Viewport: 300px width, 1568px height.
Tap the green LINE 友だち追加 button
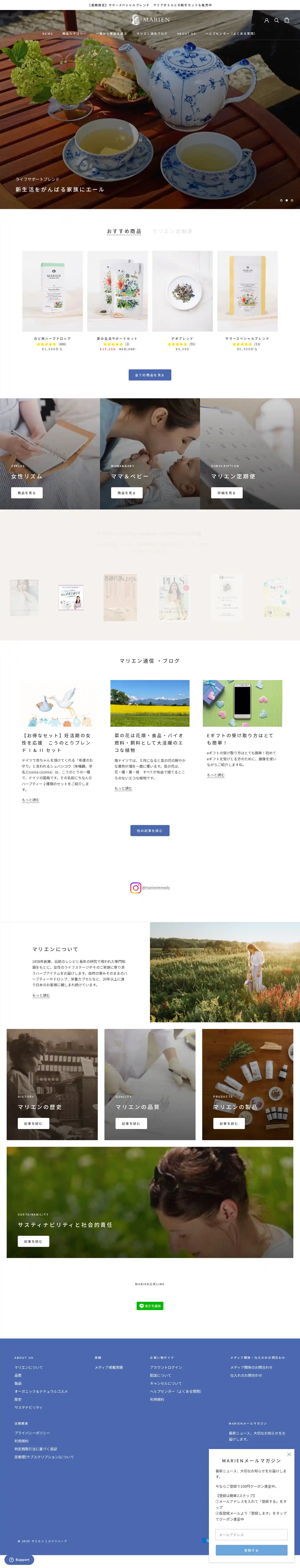(x=150, y=1306)
